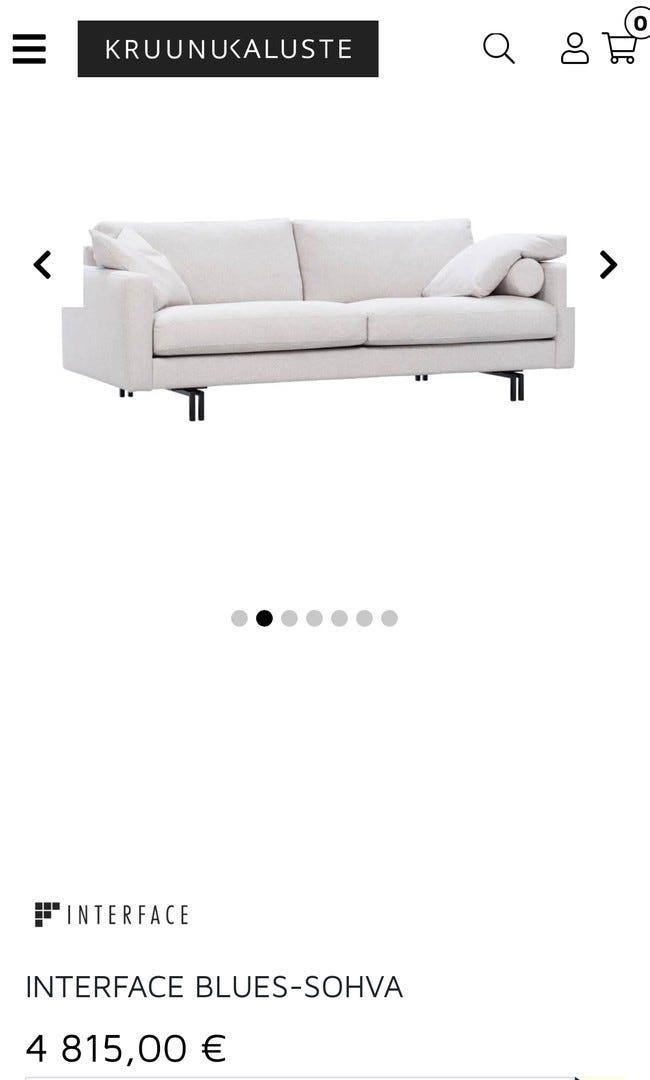Screen dimensions: 650x1080
Task: Open the search magnifier
Action: coord(498,48)
